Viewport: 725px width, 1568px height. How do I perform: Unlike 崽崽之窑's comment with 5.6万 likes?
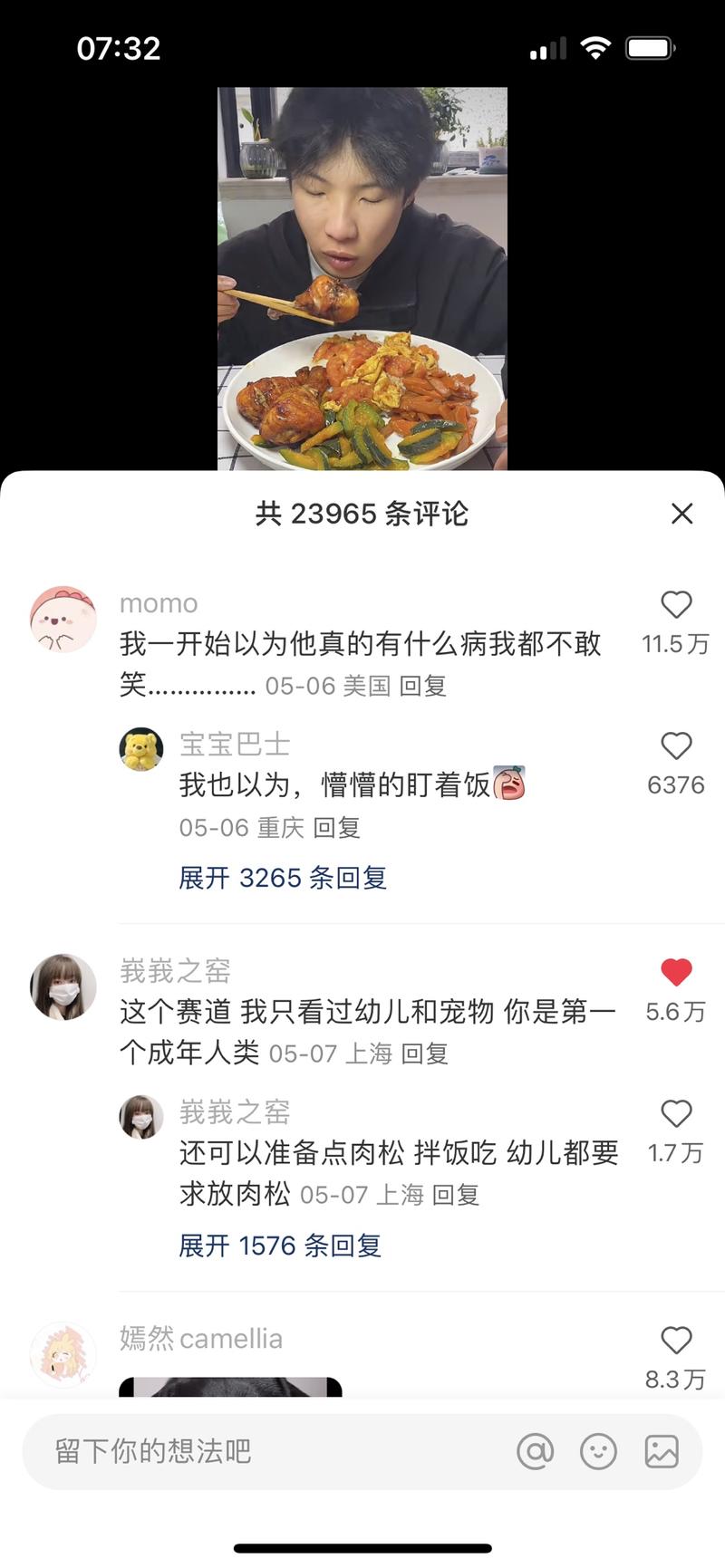(x=676, y=972)
